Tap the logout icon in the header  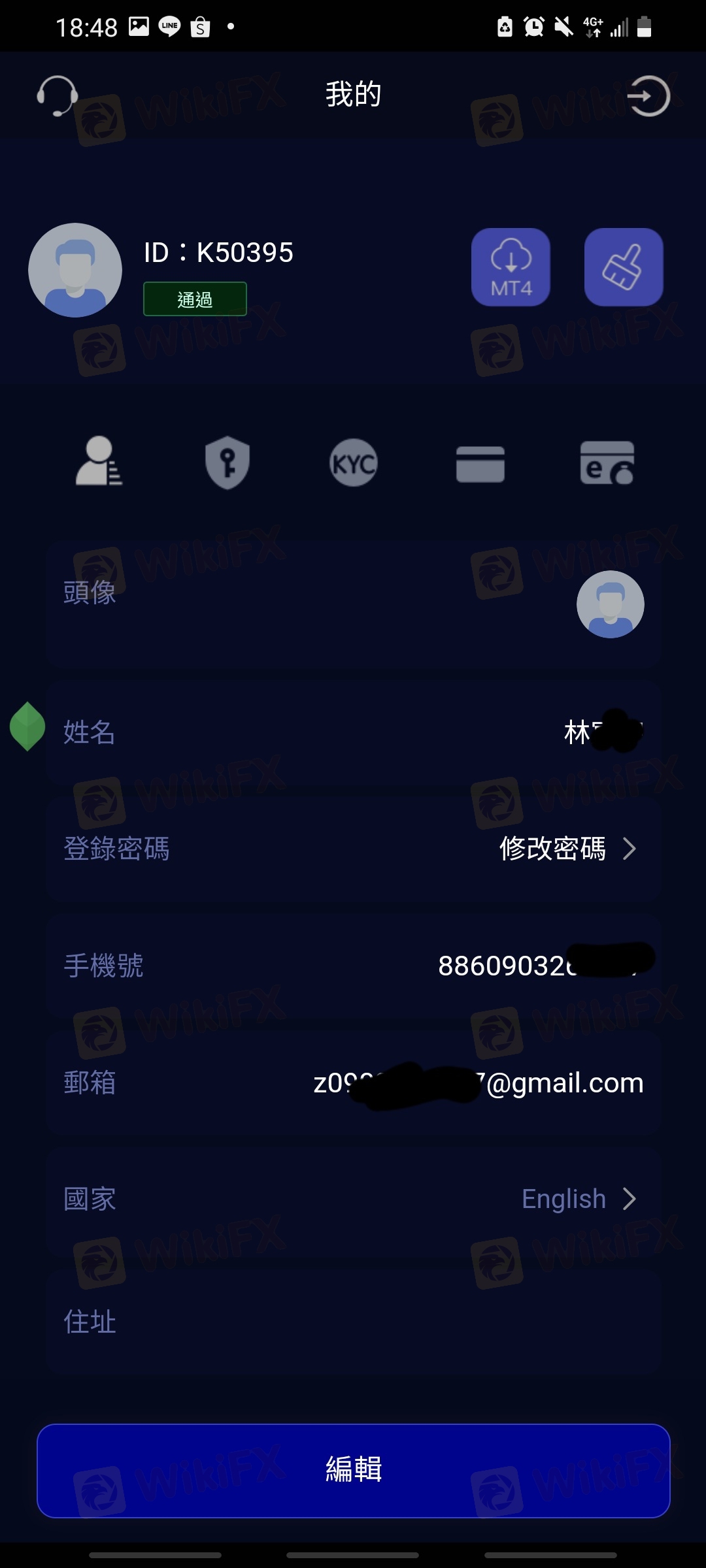pos(648,96)
